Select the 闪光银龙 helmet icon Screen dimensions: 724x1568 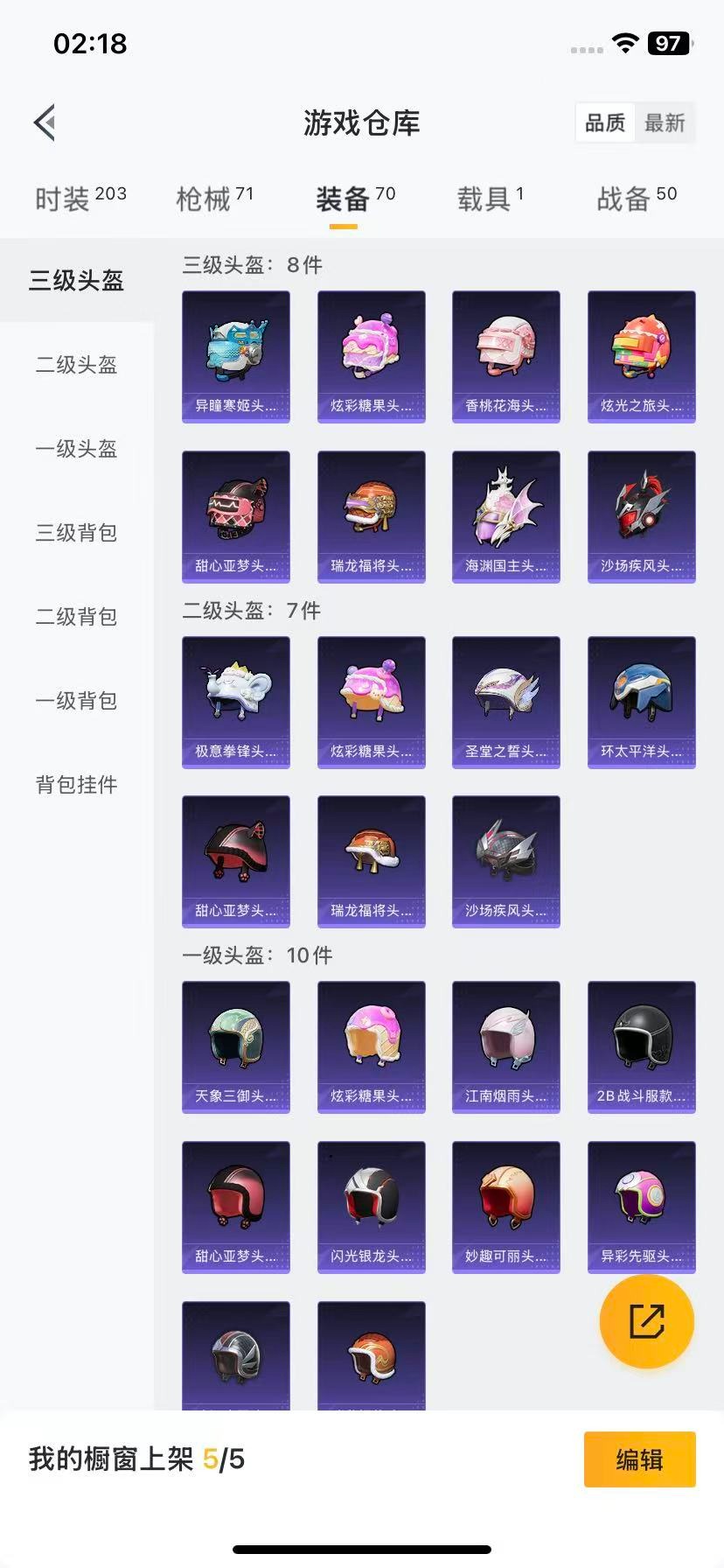tap(371, 1206)
